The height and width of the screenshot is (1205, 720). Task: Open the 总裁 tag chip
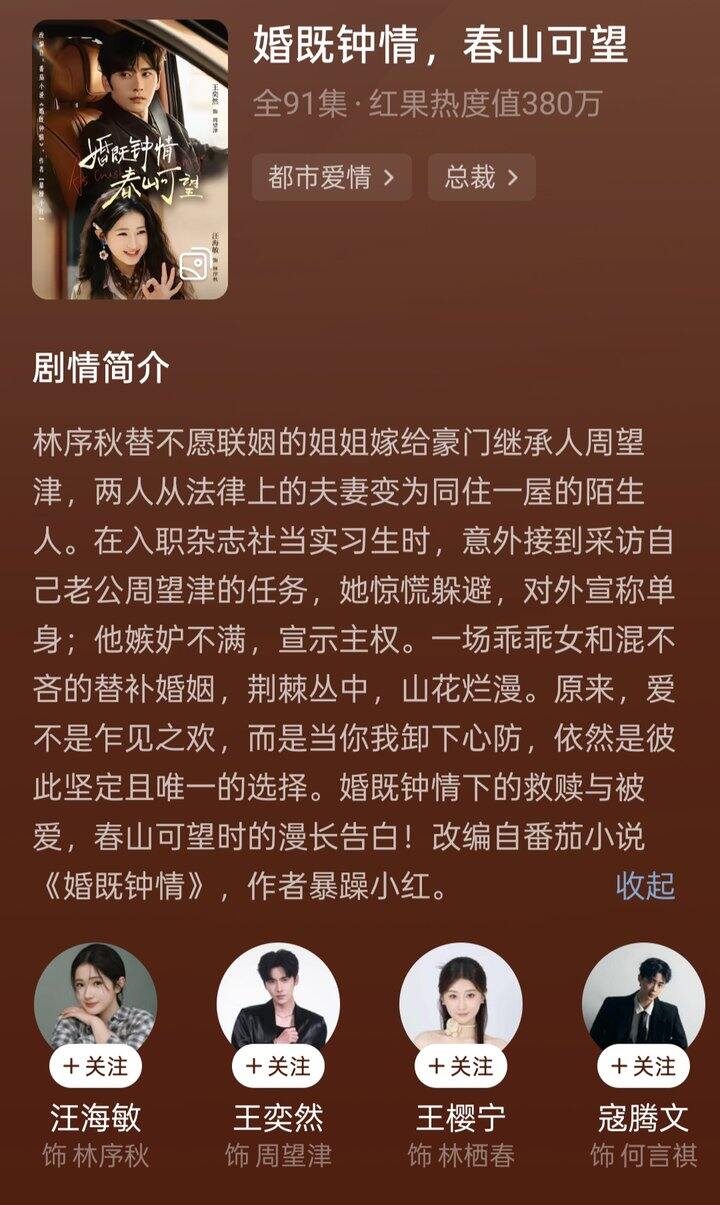(x=481, y=178)
